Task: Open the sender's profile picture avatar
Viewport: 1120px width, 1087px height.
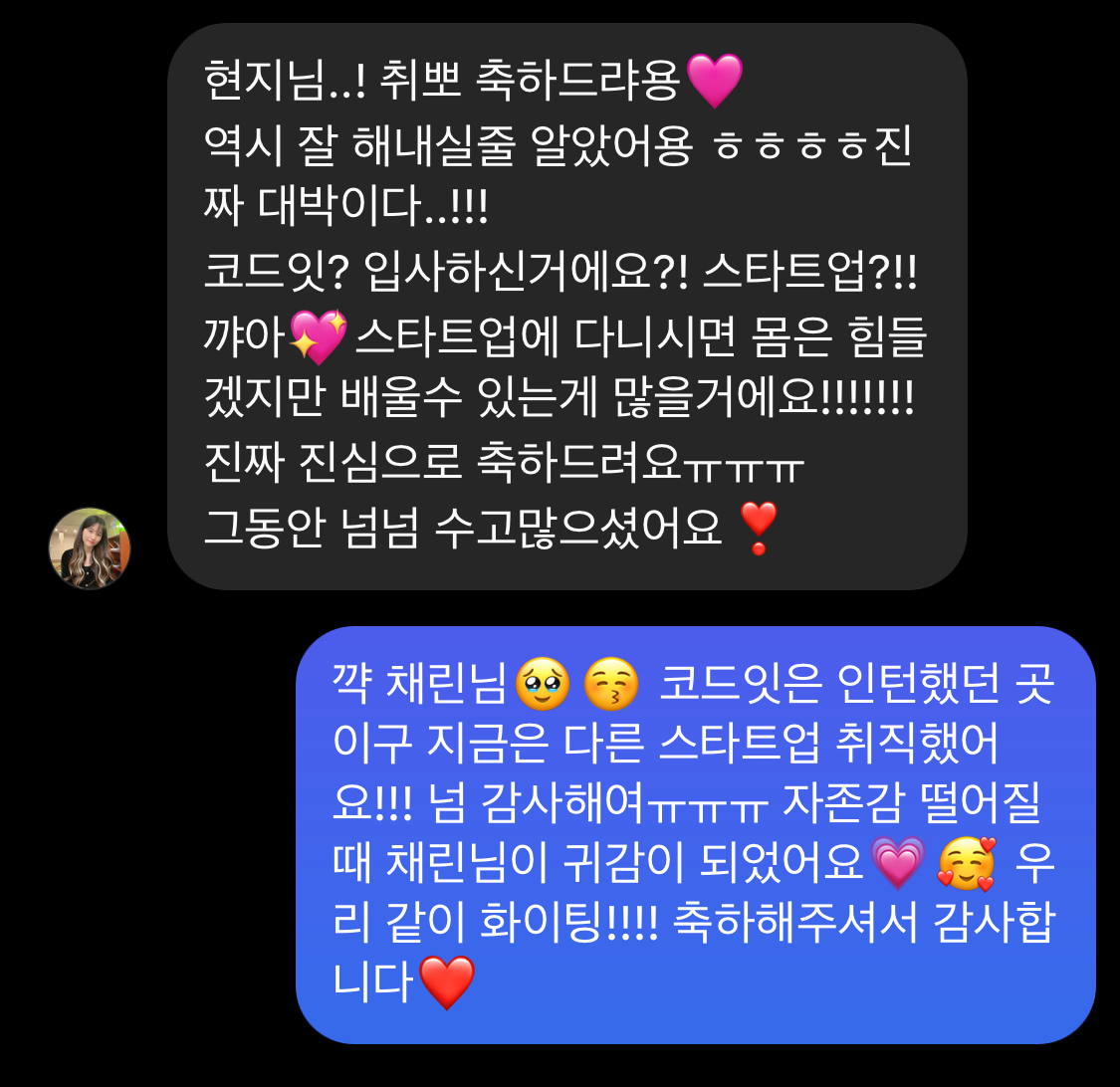Action: [x=90, y=548]
